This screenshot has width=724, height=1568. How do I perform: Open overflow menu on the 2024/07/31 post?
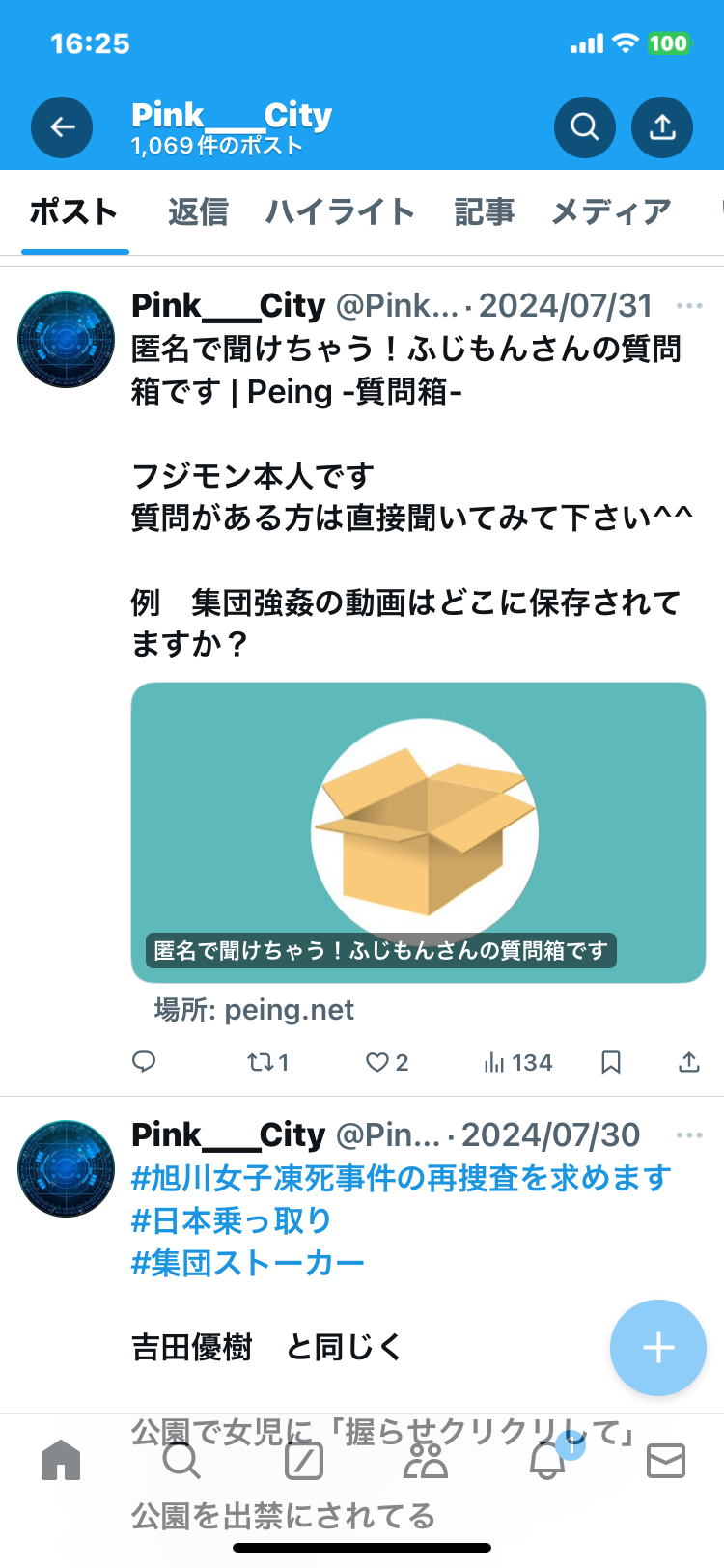tap(689, 306)
